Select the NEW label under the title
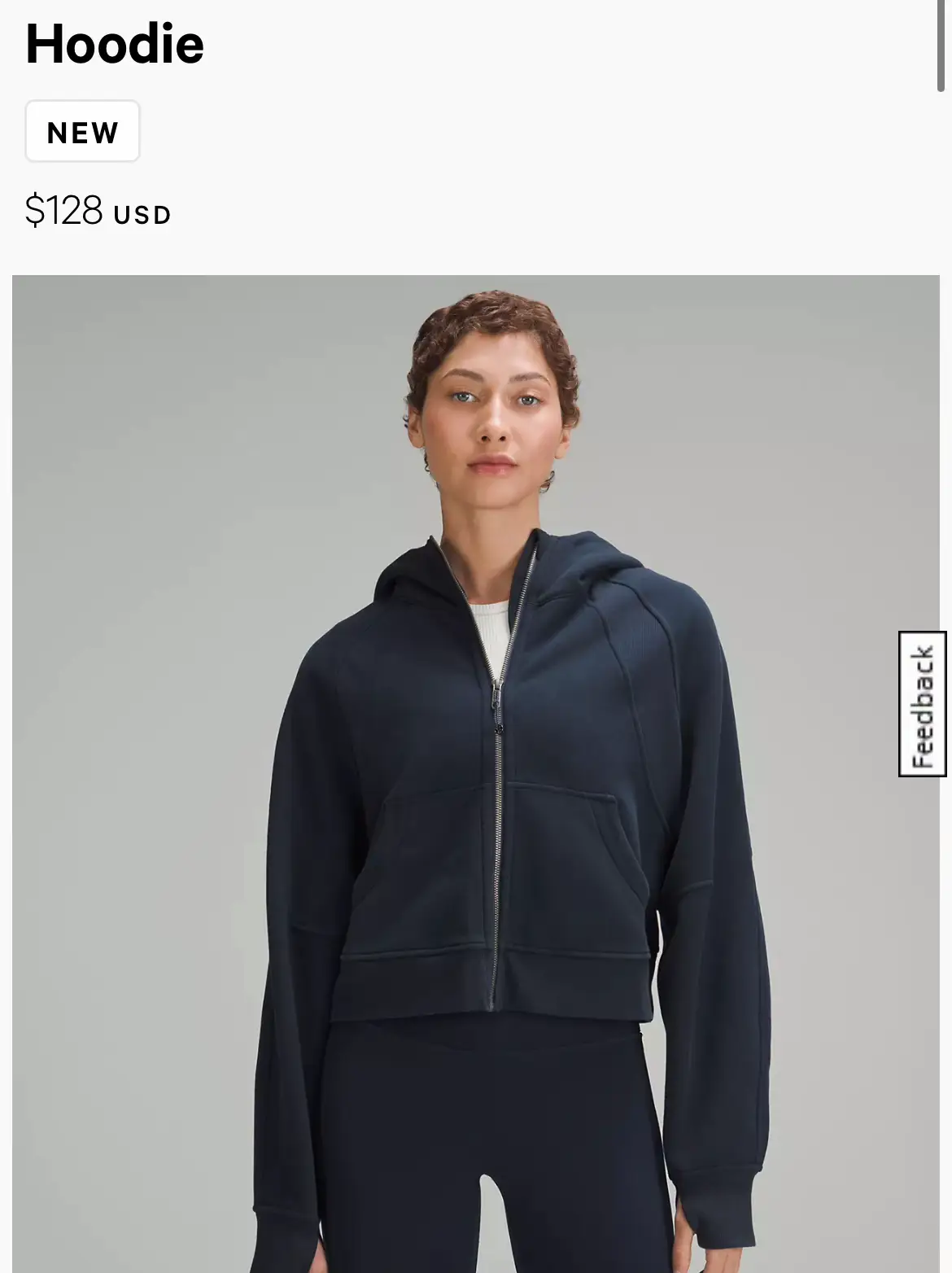The height and width of the screenshot is (1273, 952). click(x=81, y=131)
